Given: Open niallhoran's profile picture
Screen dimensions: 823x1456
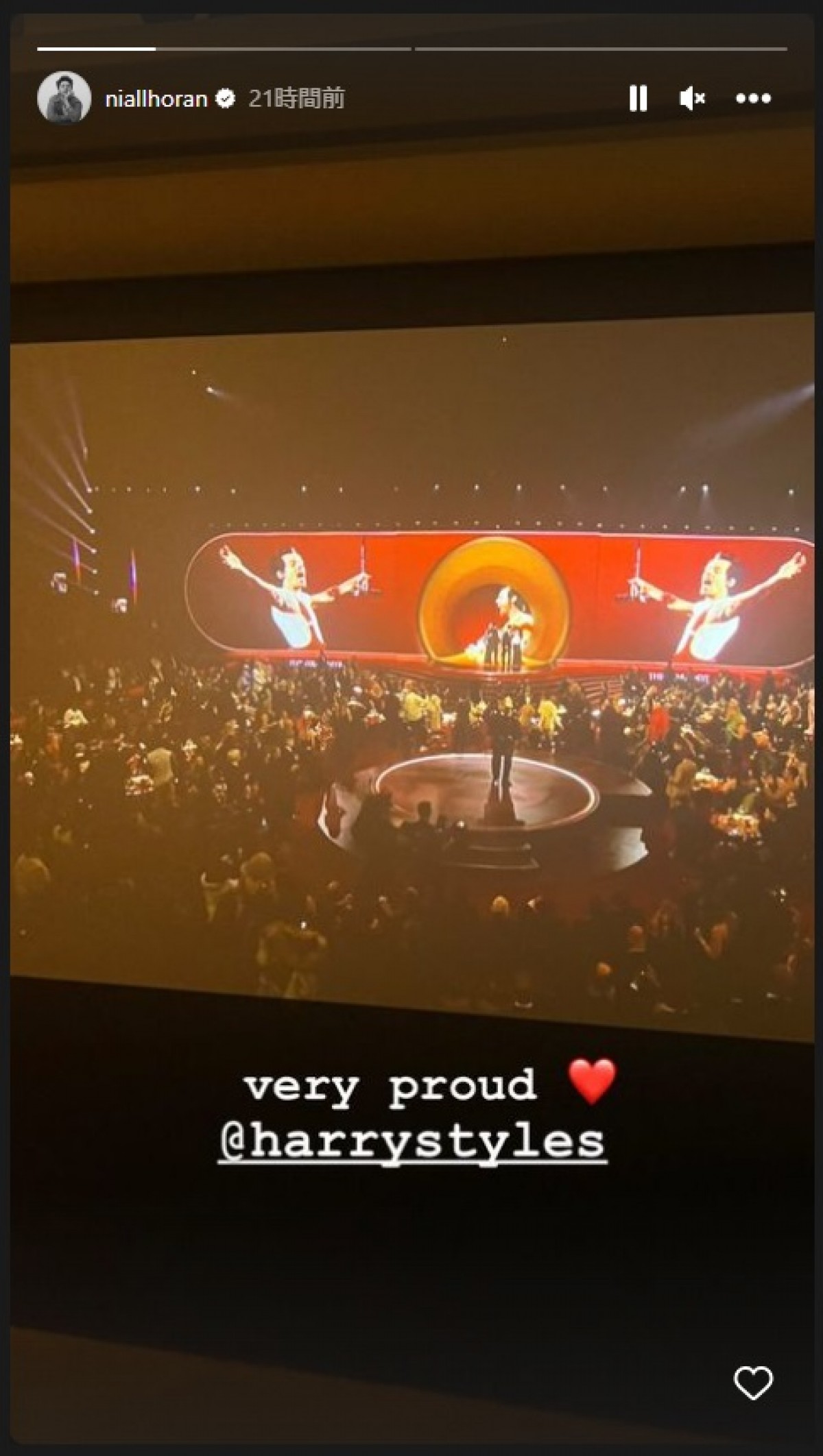Looking at the screenshot, I should 64,98.
